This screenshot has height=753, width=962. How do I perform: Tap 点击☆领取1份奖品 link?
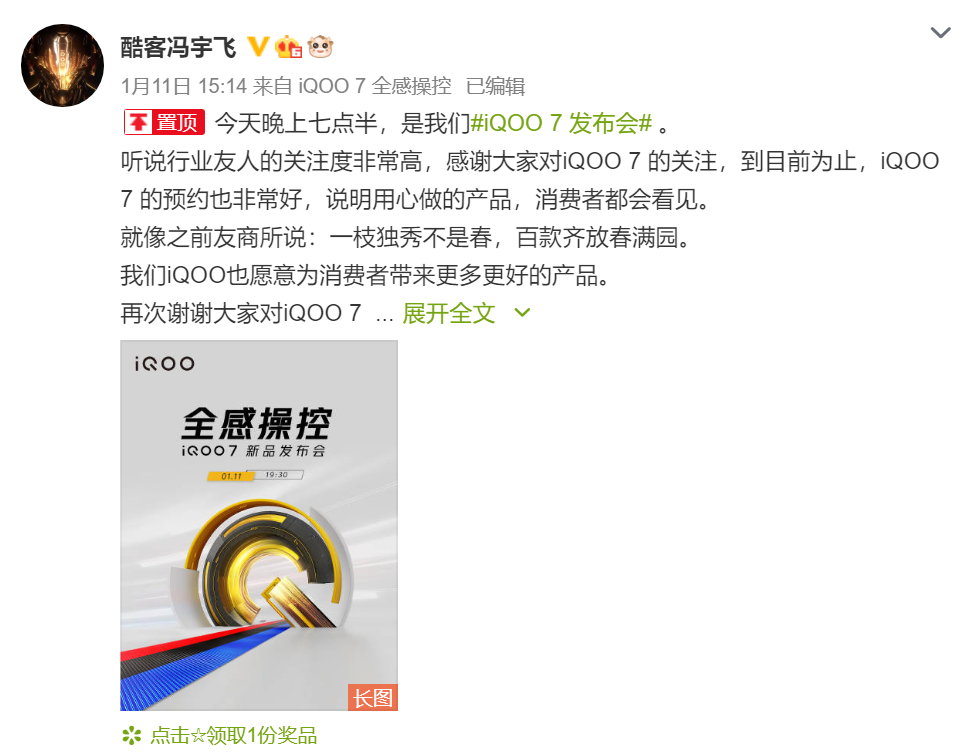click(232, 736)
